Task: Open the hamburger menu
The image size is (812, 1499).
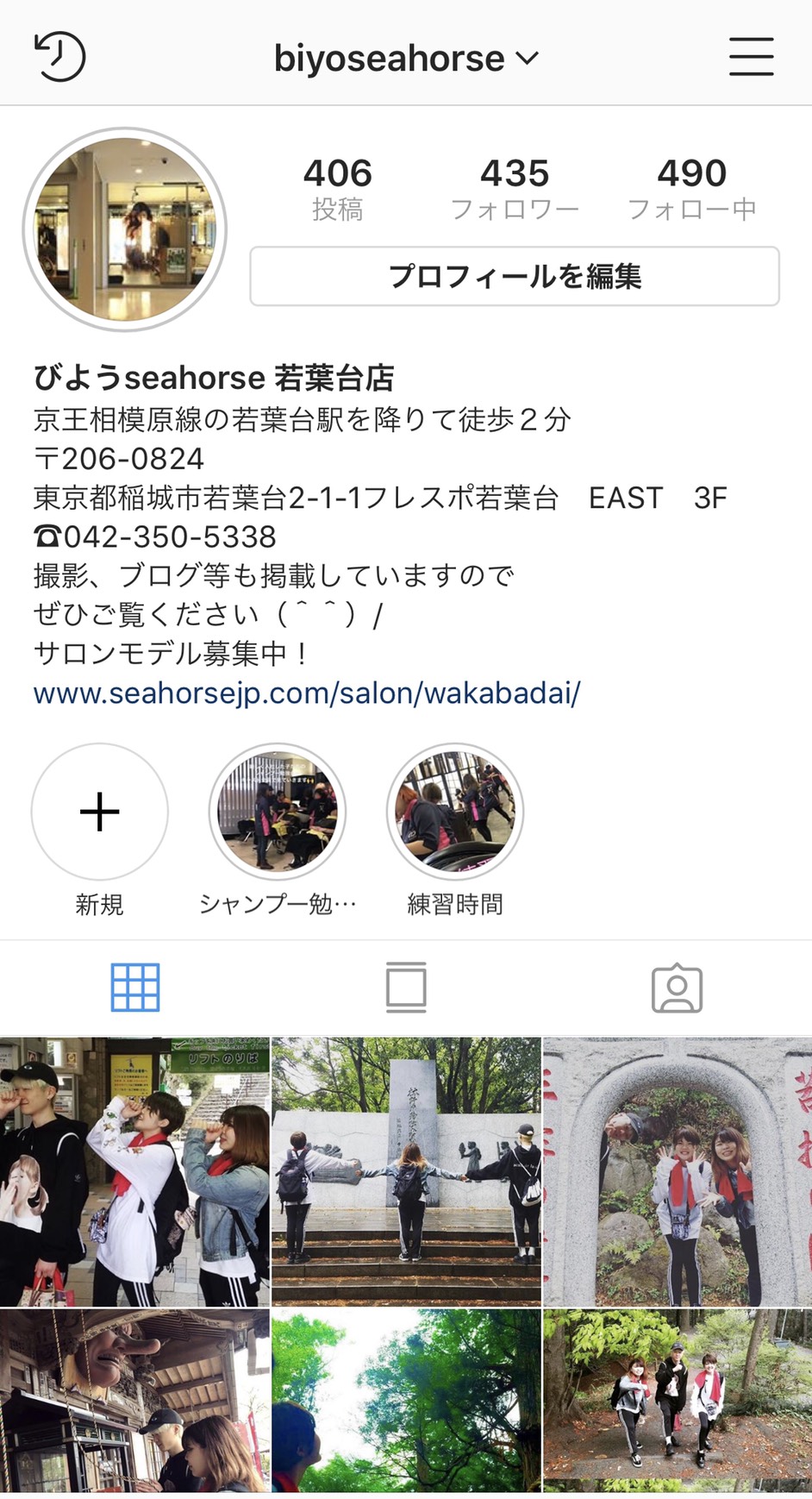Action: (x=751, y=57)
